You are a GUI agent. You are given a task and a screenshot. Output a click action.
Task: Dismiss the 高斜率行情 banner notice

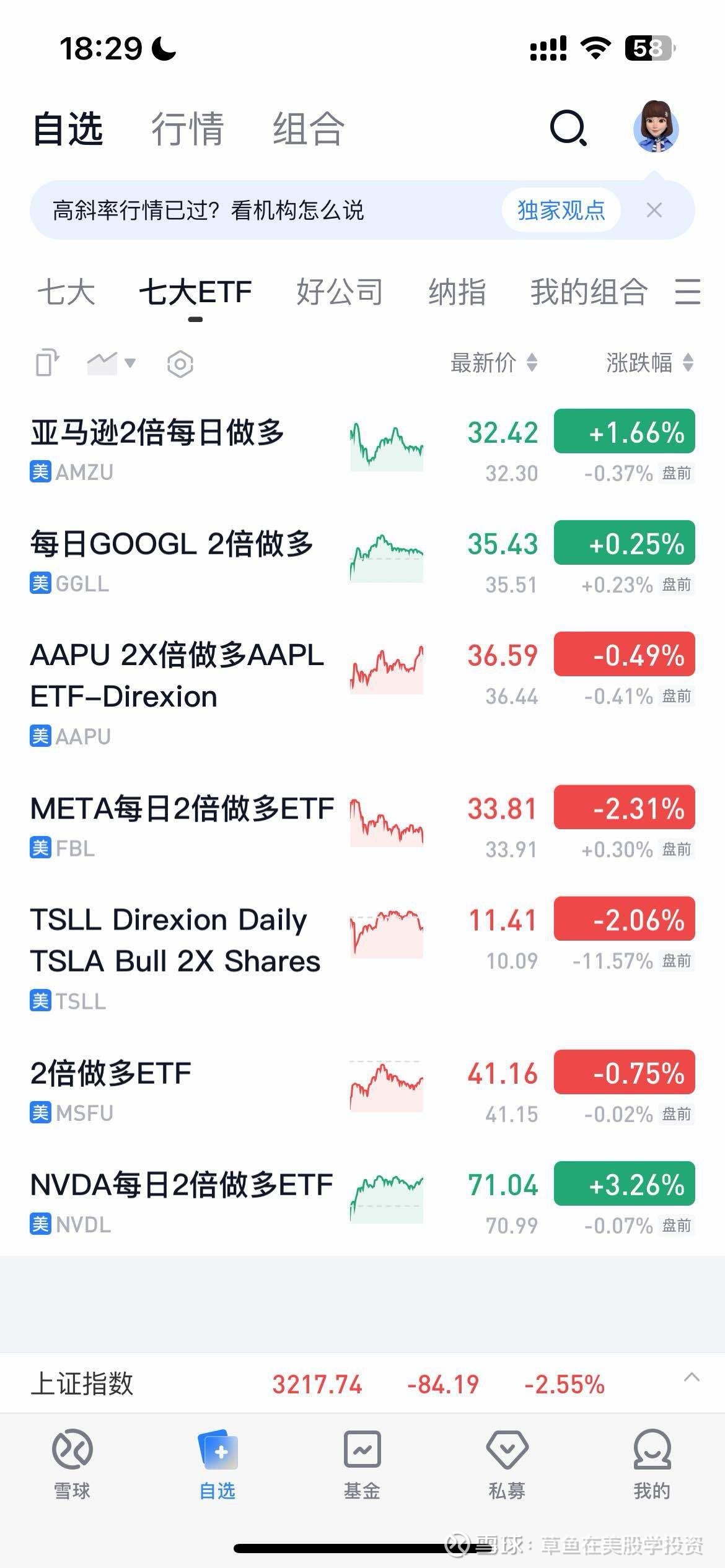pyautogui.click(x=655, y=211)
